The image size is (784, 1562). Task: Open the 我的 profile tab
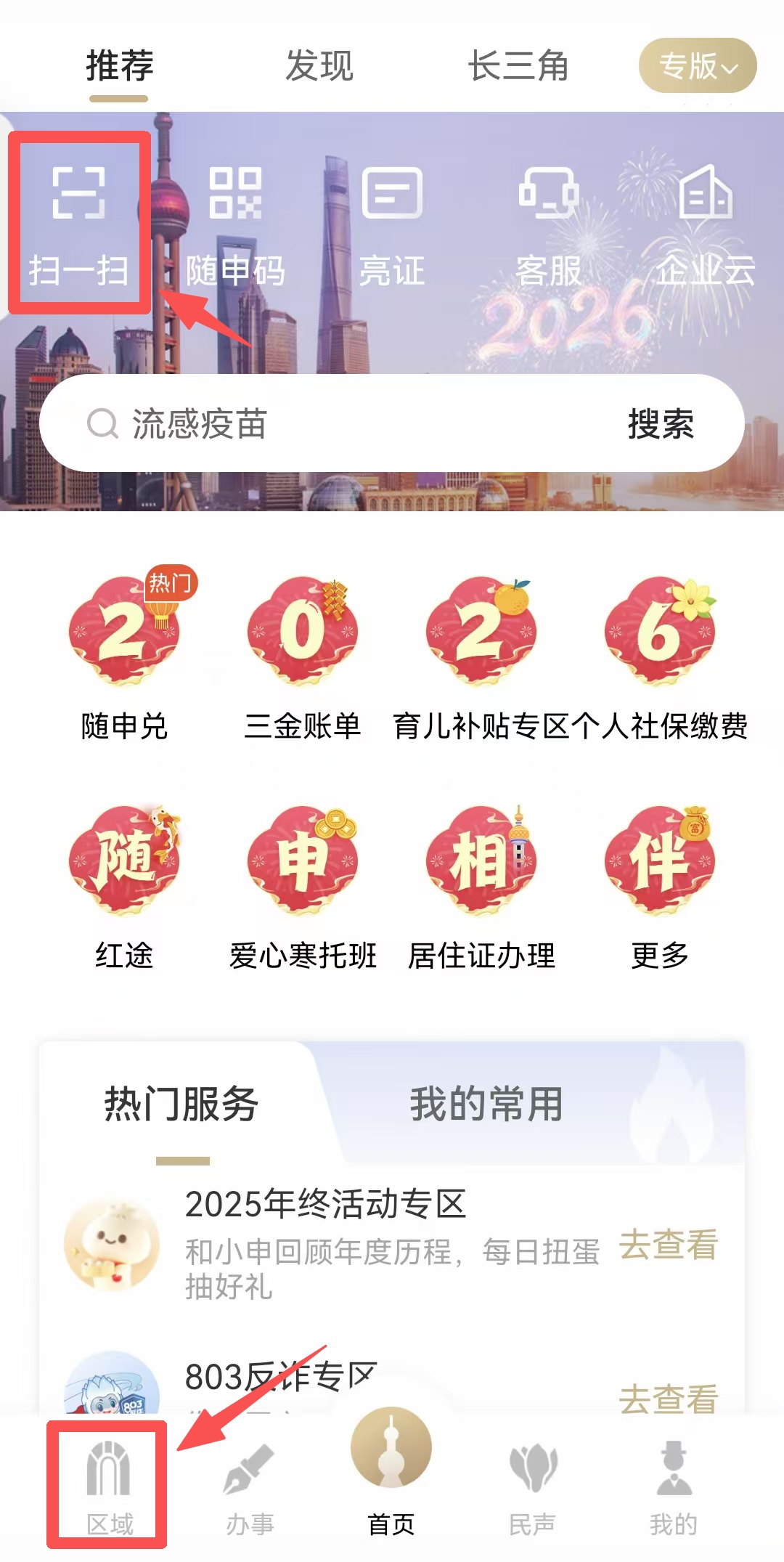(x=674, y=1485)
